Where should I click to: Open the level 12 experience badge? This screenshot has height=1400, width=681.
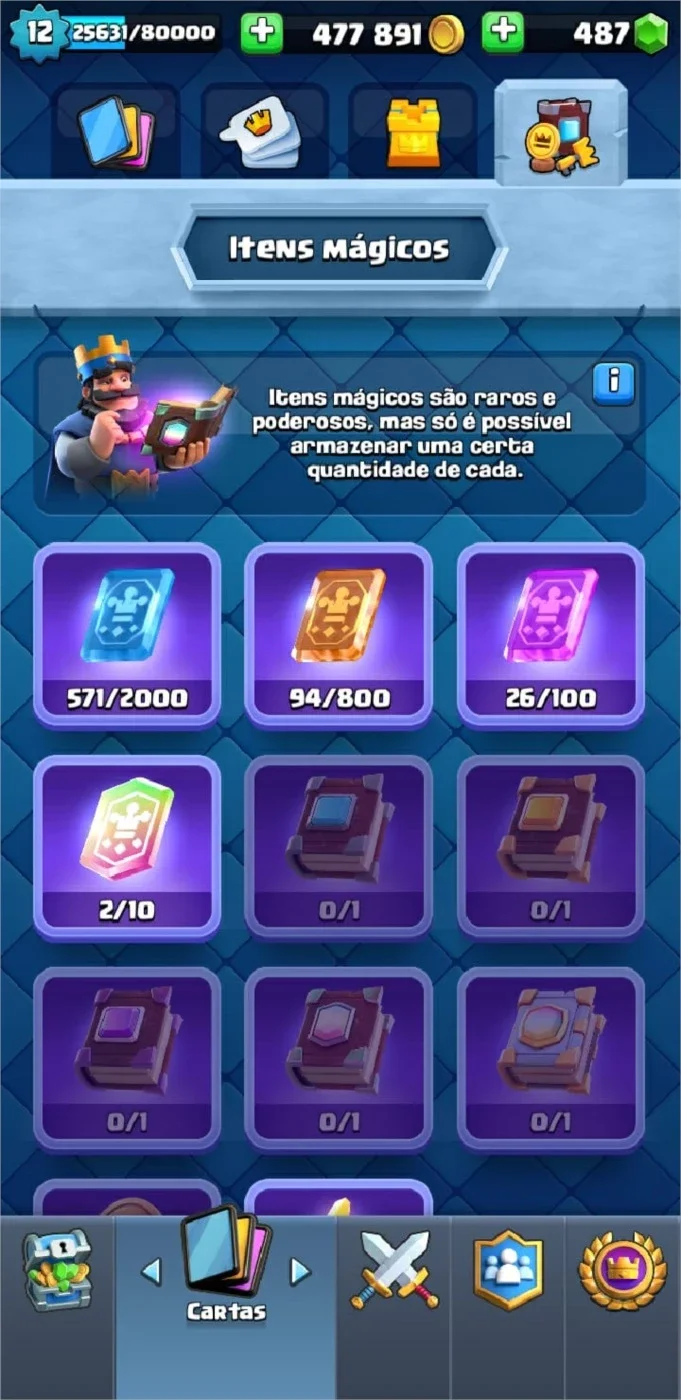click(38, 33)
